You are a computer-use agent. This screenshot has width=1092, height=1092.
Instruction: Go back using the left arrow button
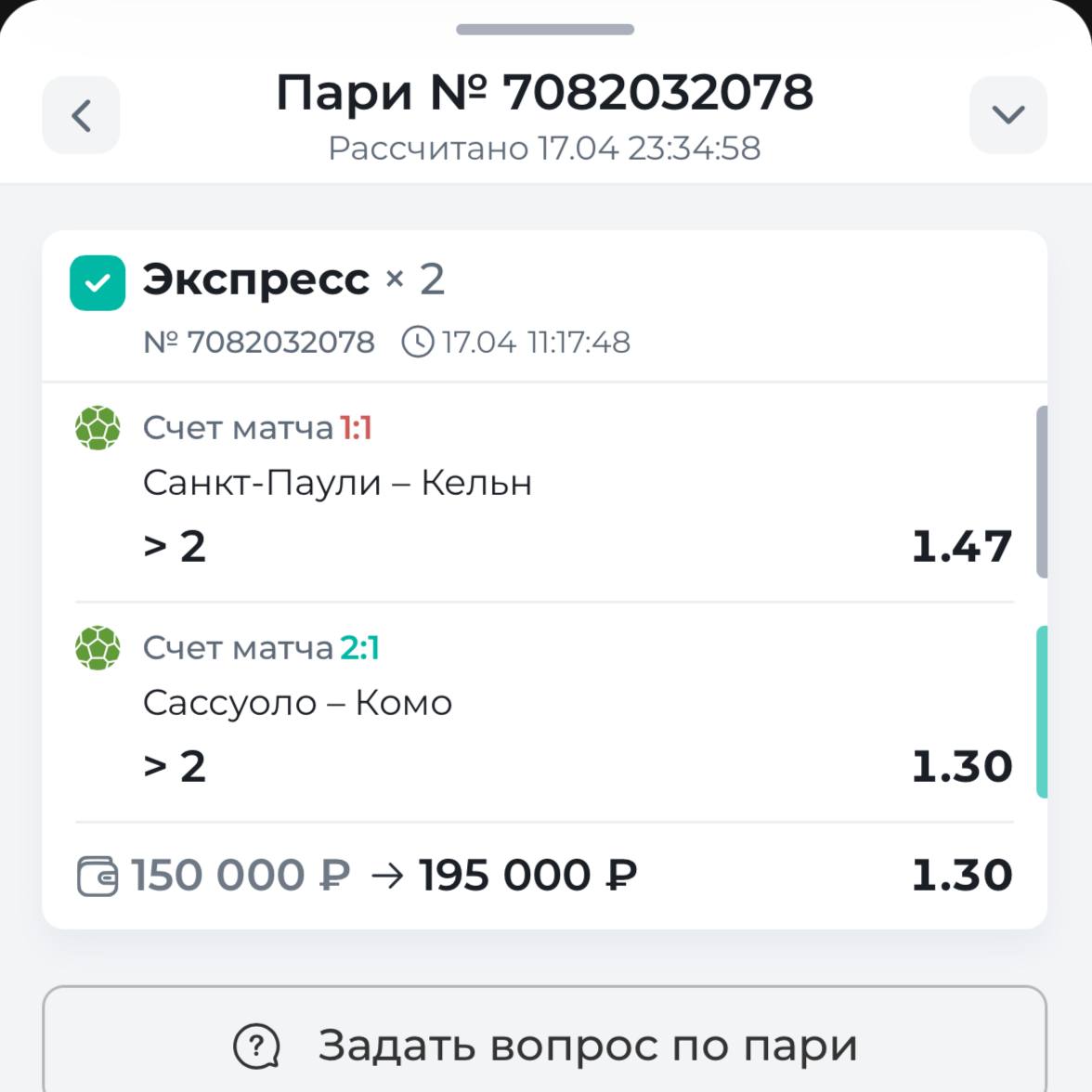[x=81, y=115]
